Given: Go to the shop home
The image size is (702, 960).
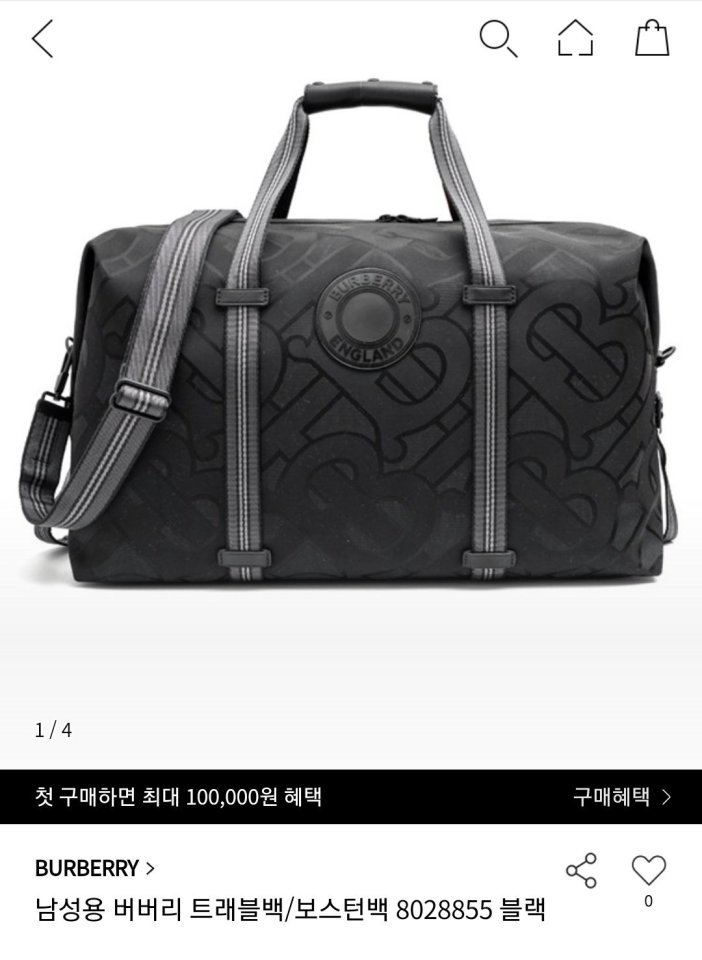Looking at the screenshot, I should pyautogui.click(x=575, y=38).
